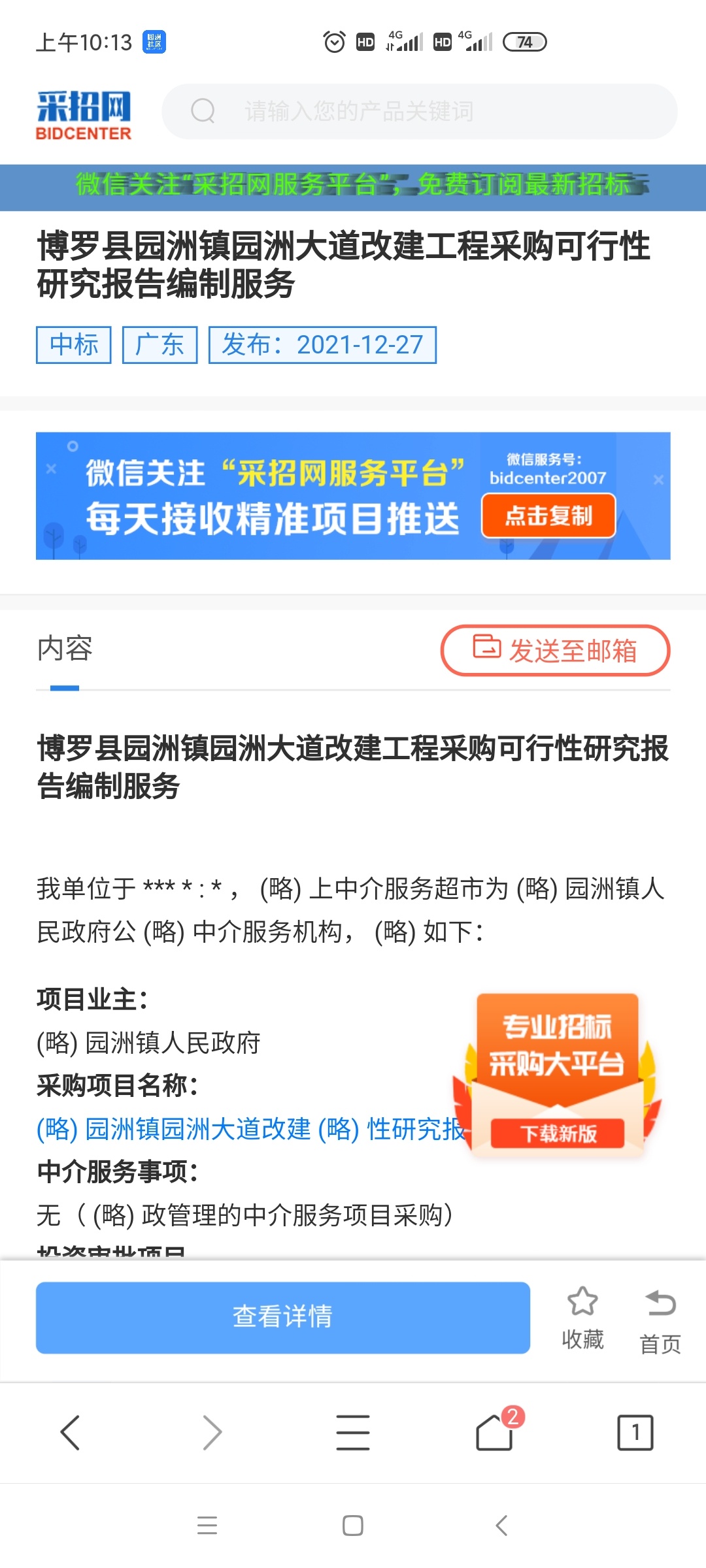Viewport: 706px width, 1568px height.
Task: Tap 下载新版 on the floating ad
Action: pos(558,1134)
